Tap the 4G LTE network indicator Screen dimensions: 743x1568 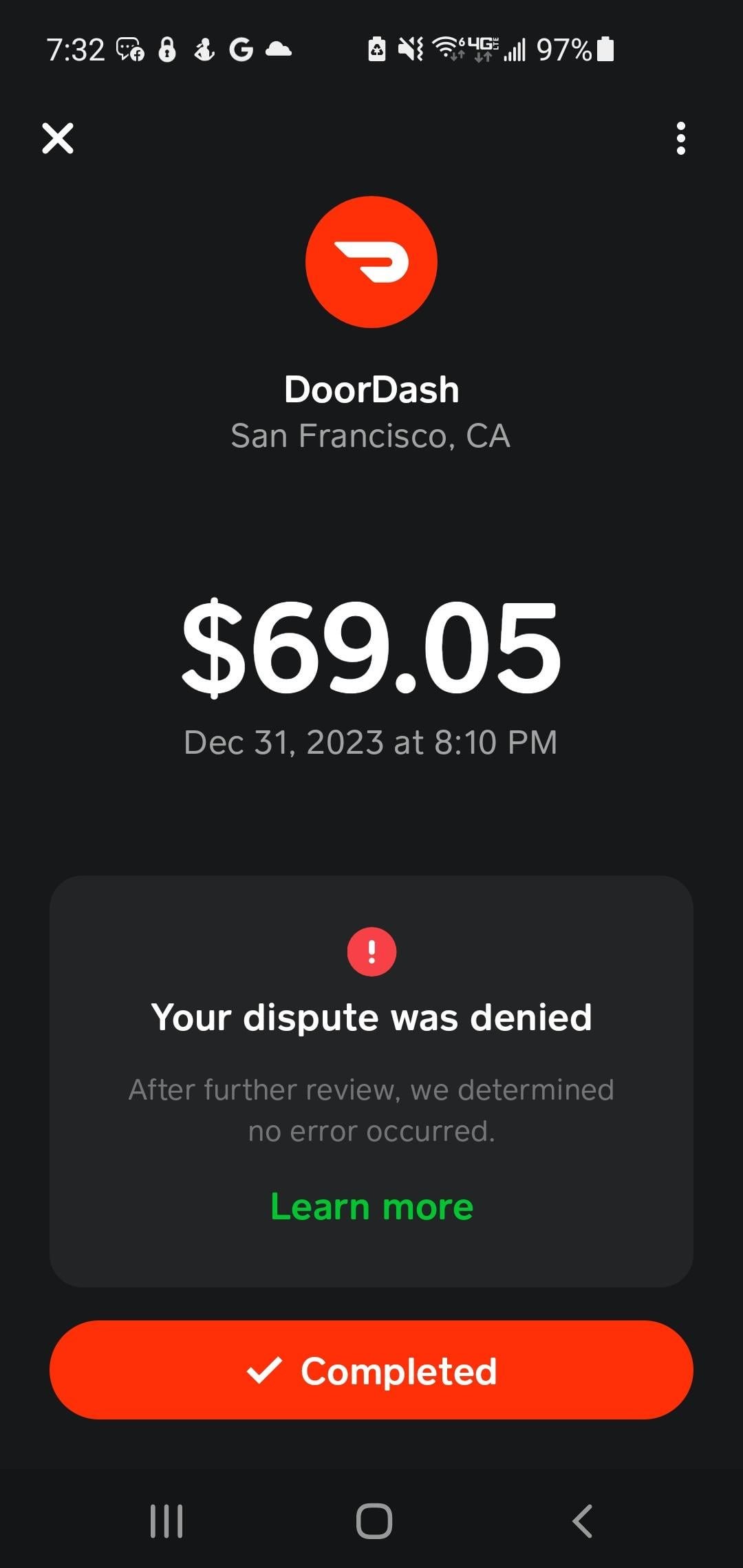(x=482, y=48)
